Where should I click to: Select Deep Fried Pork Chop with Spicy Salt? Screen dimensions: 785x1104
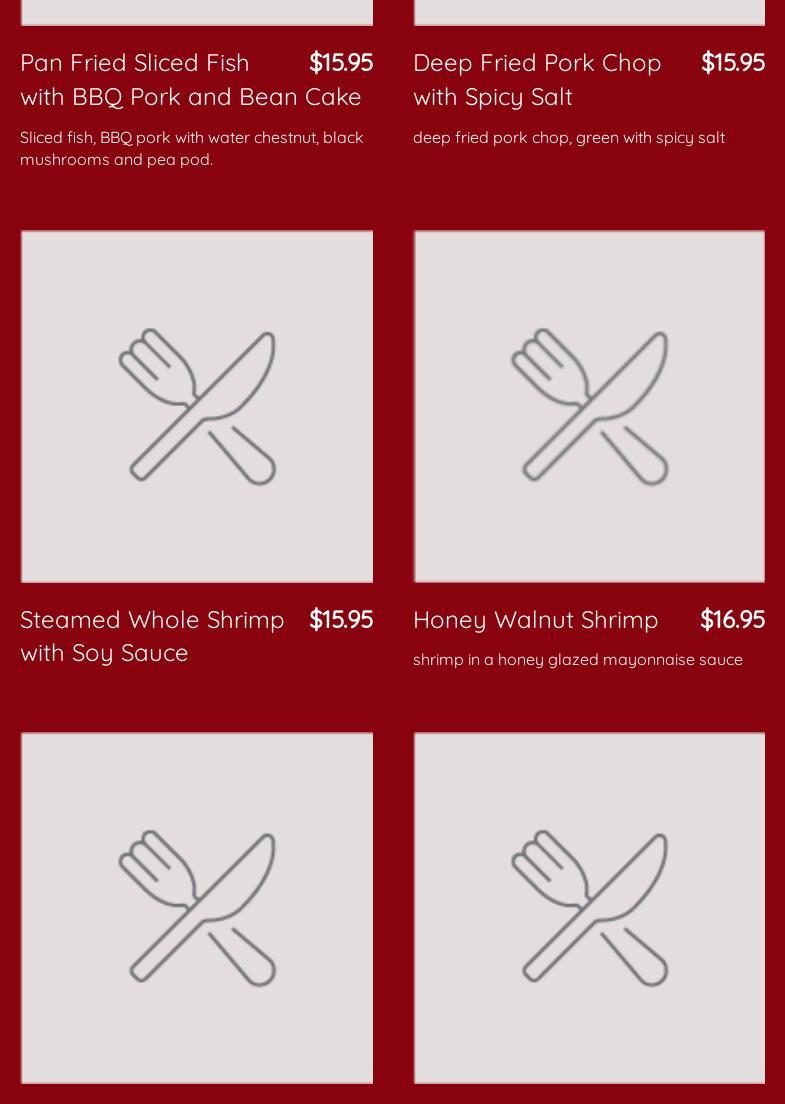pyautogui.click(x=537, y=79)
